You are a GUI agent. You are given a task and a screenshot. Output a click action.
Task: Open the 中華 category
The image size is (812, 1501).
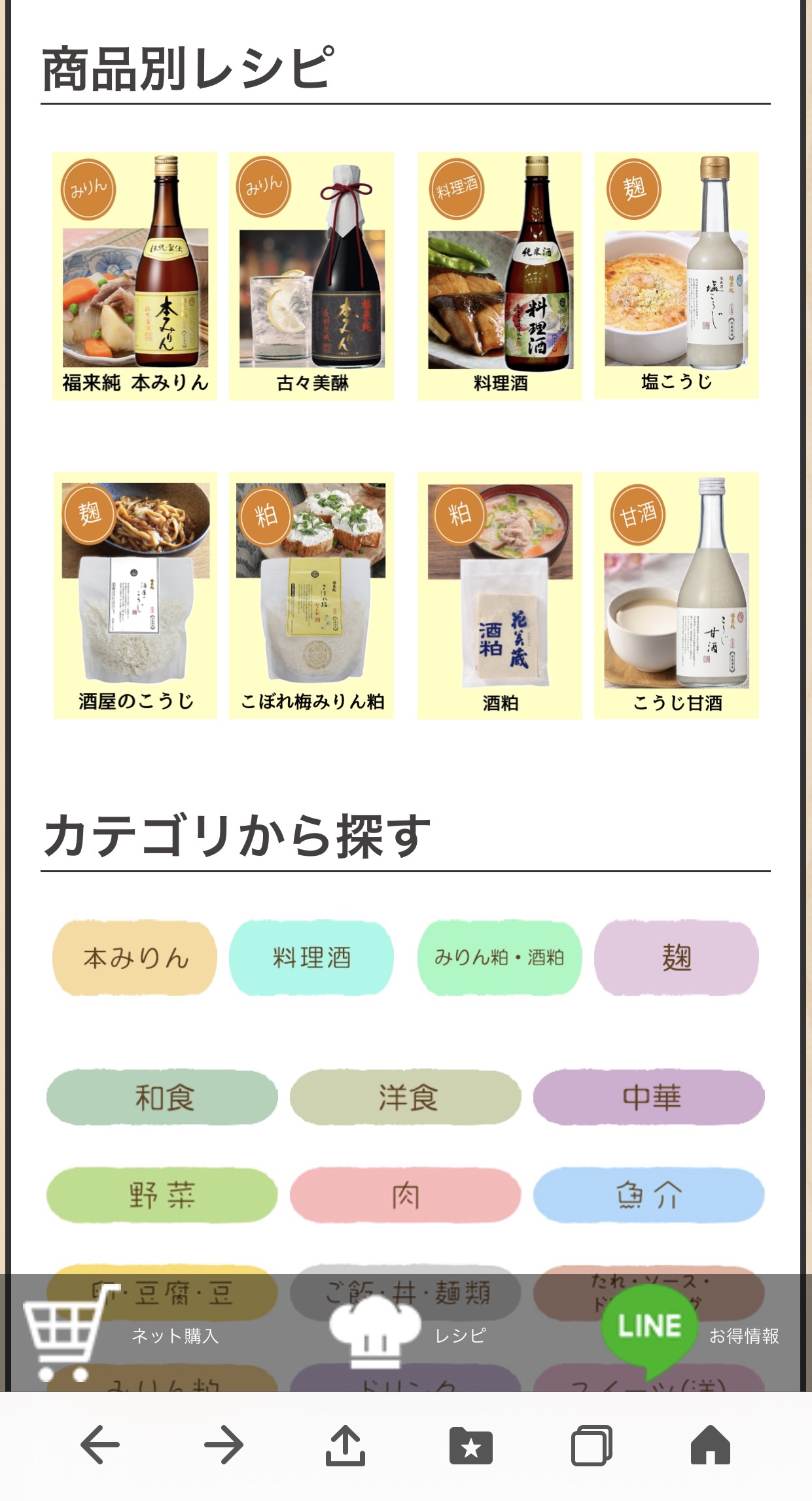click(649, 1097)
